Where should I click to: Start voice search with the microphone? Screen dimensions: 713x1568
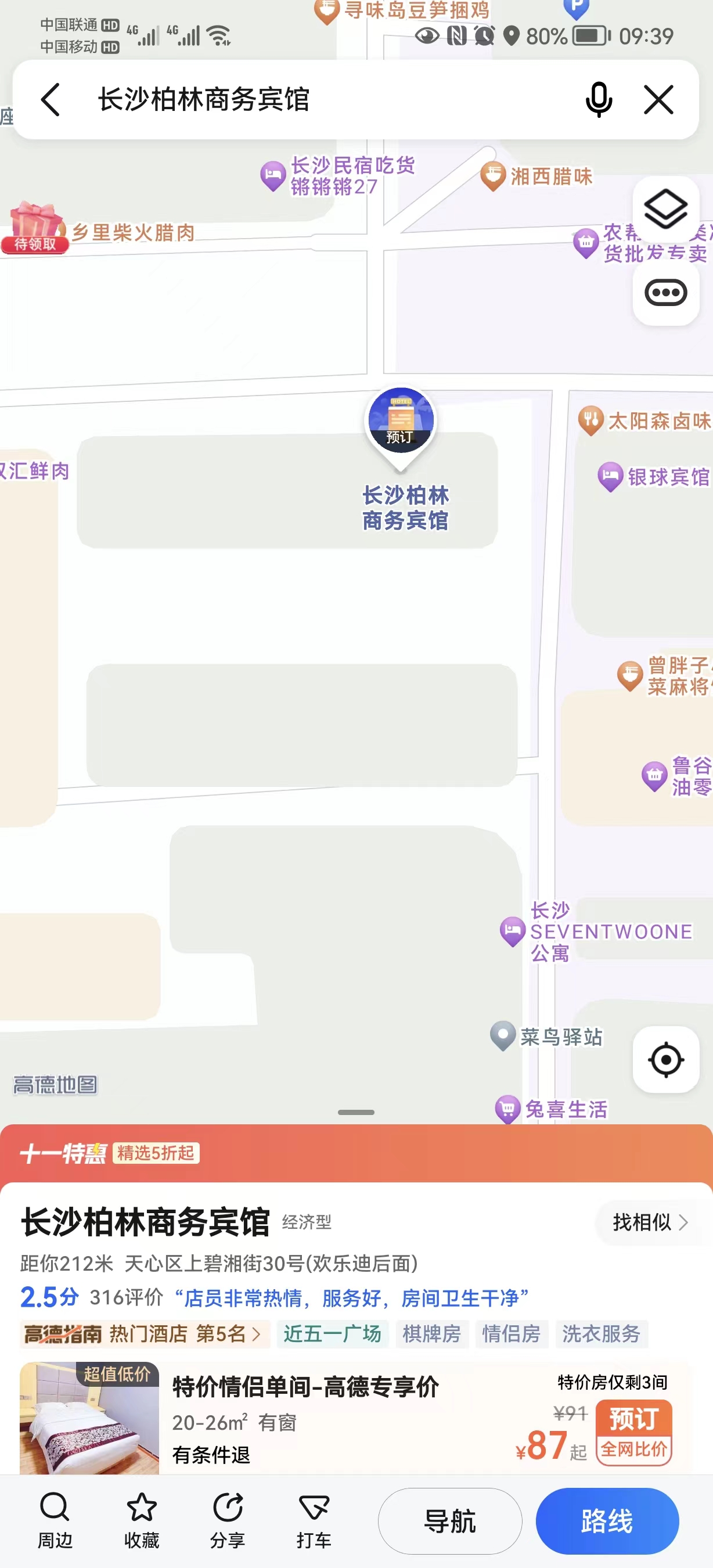[599, 99]
